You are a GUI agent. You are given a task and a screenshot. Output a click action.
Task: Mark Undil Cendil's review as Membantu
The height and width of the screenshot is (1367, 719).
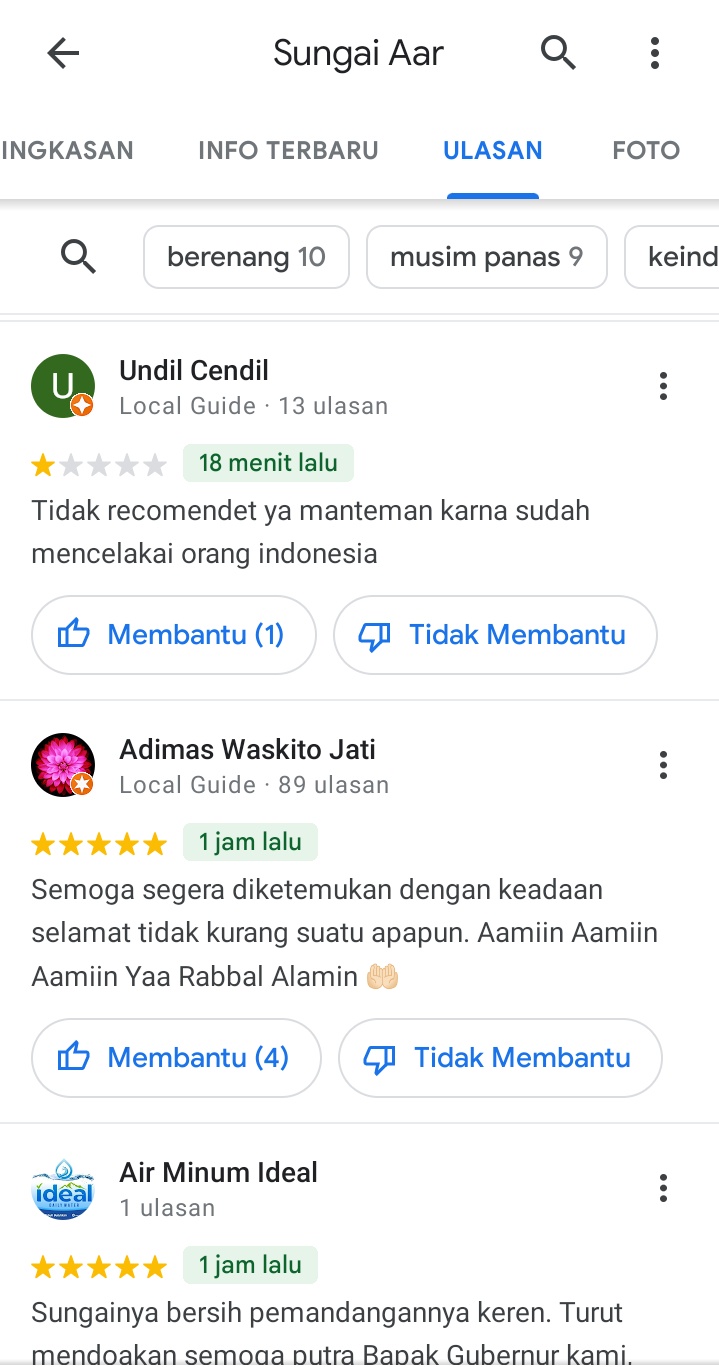pyautogui.click(x=174, y=635)
